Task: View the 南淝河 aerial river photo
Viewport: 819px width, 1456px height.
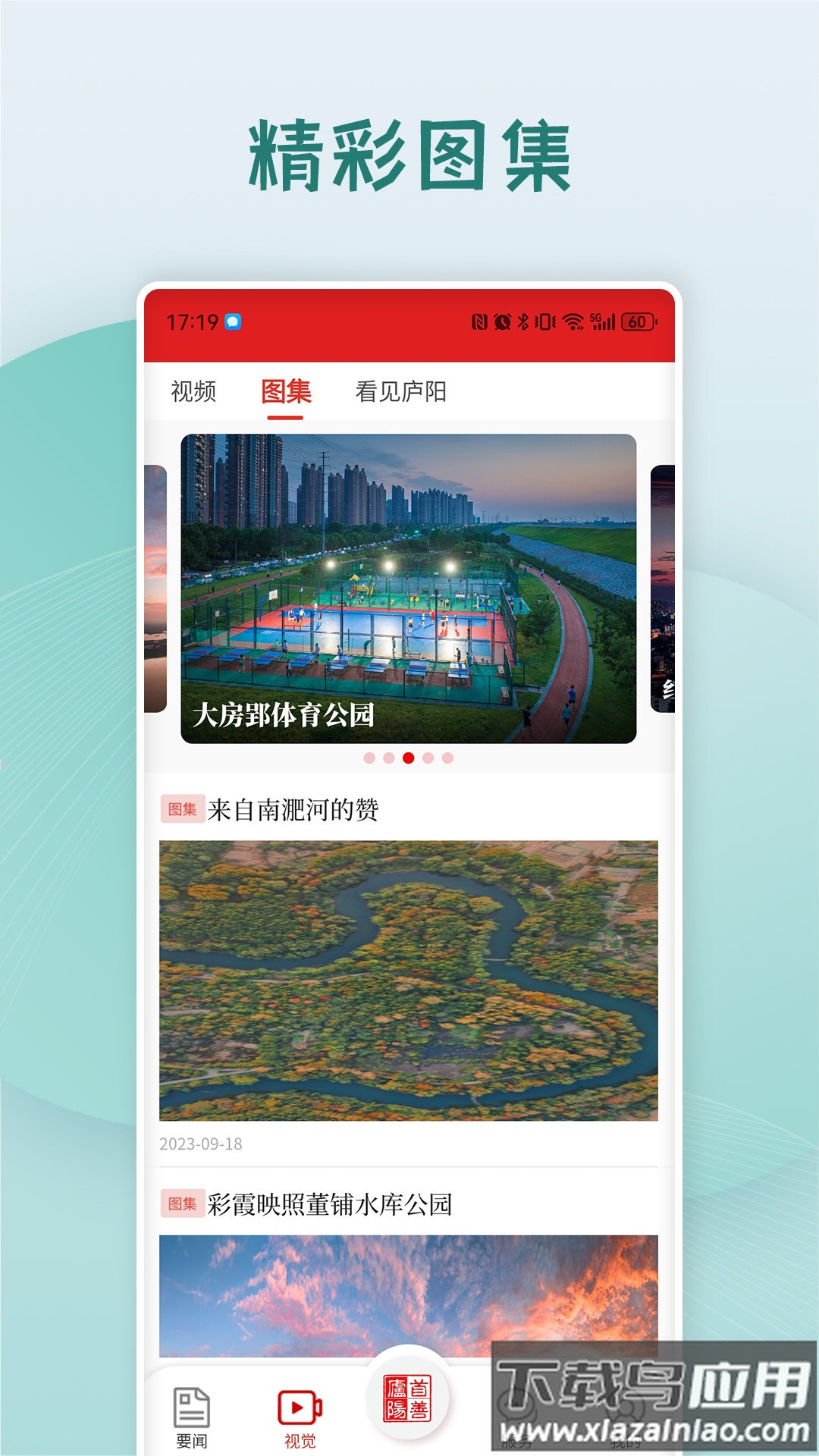Action: coord(409,978)
